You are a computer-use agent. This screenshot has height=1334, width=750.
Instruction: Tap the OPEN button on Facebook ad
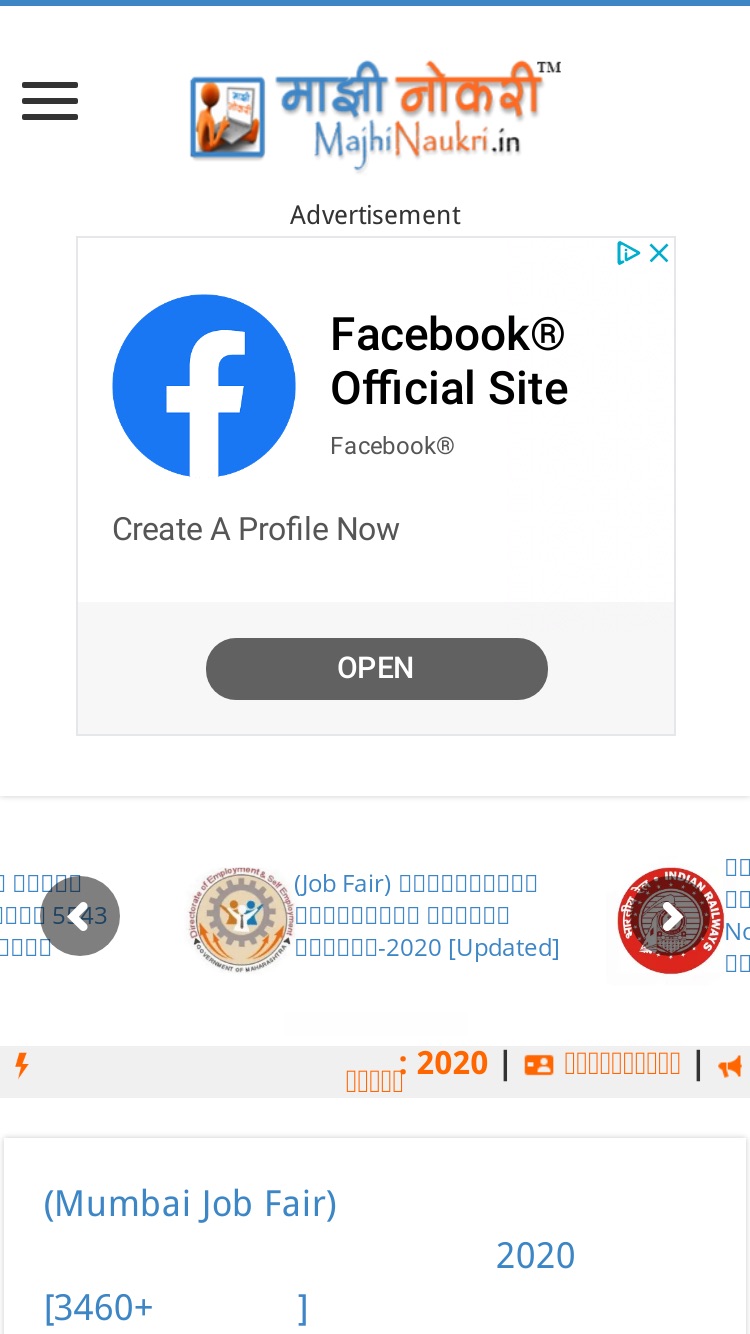[x=377, y=668]
